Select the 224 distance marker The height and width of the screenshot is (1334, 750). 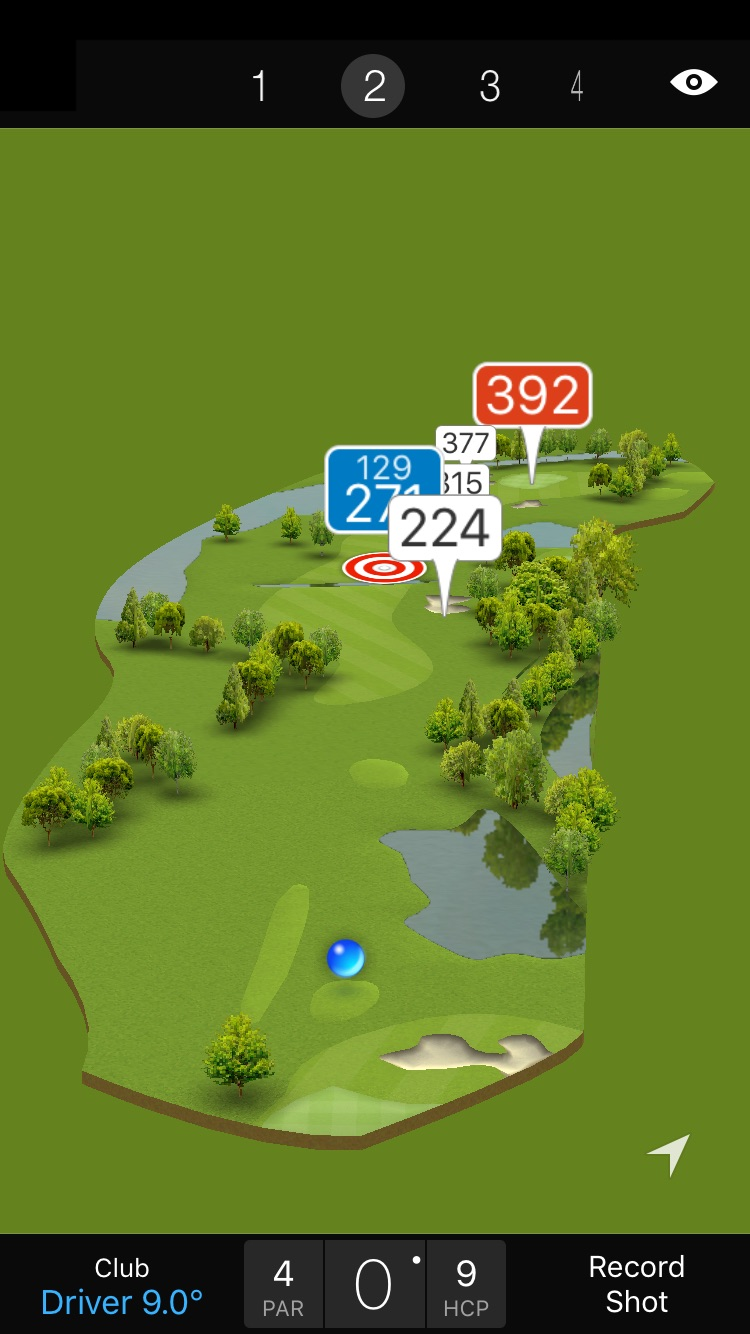(x=445, y=528)
